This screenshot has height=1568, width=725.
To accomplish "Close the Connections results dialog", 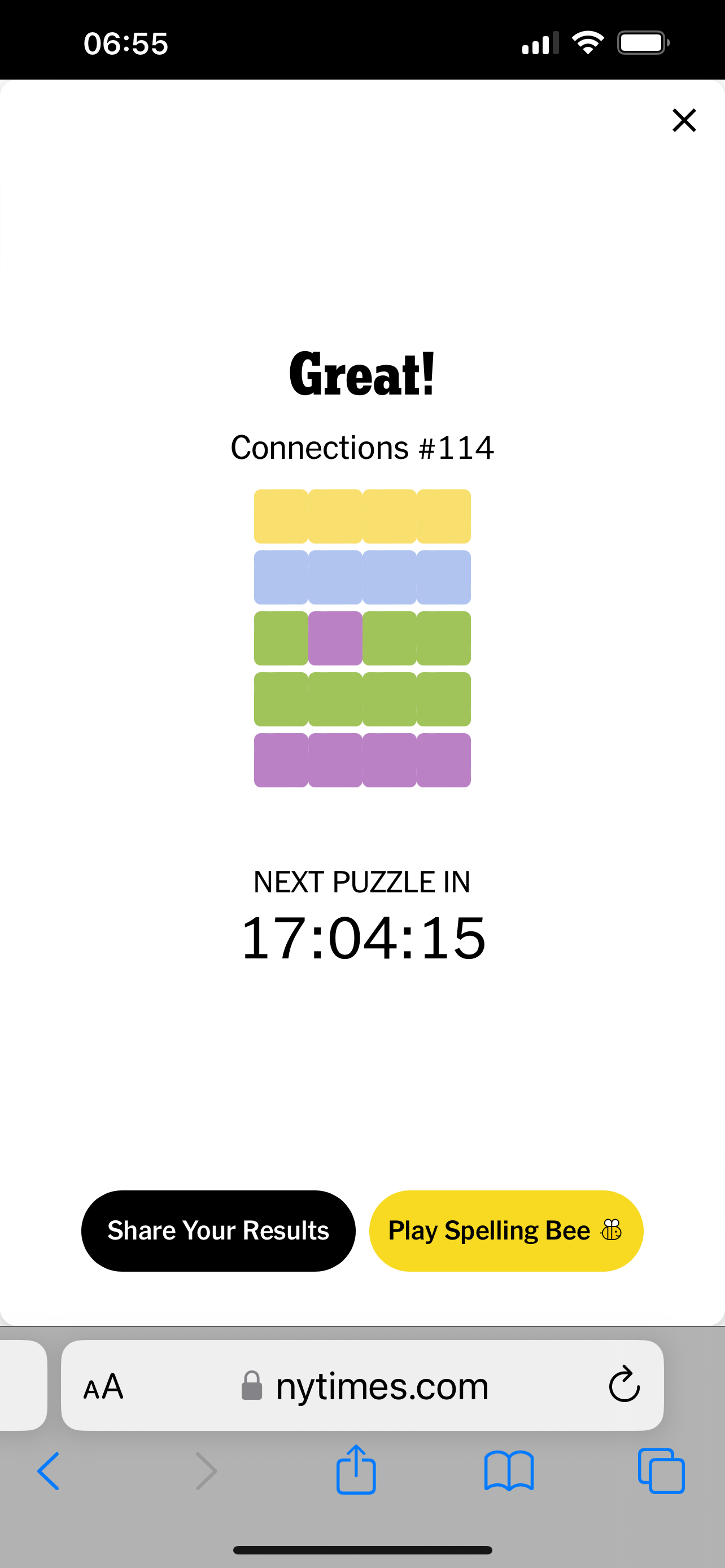I will [x=684, y=120].
